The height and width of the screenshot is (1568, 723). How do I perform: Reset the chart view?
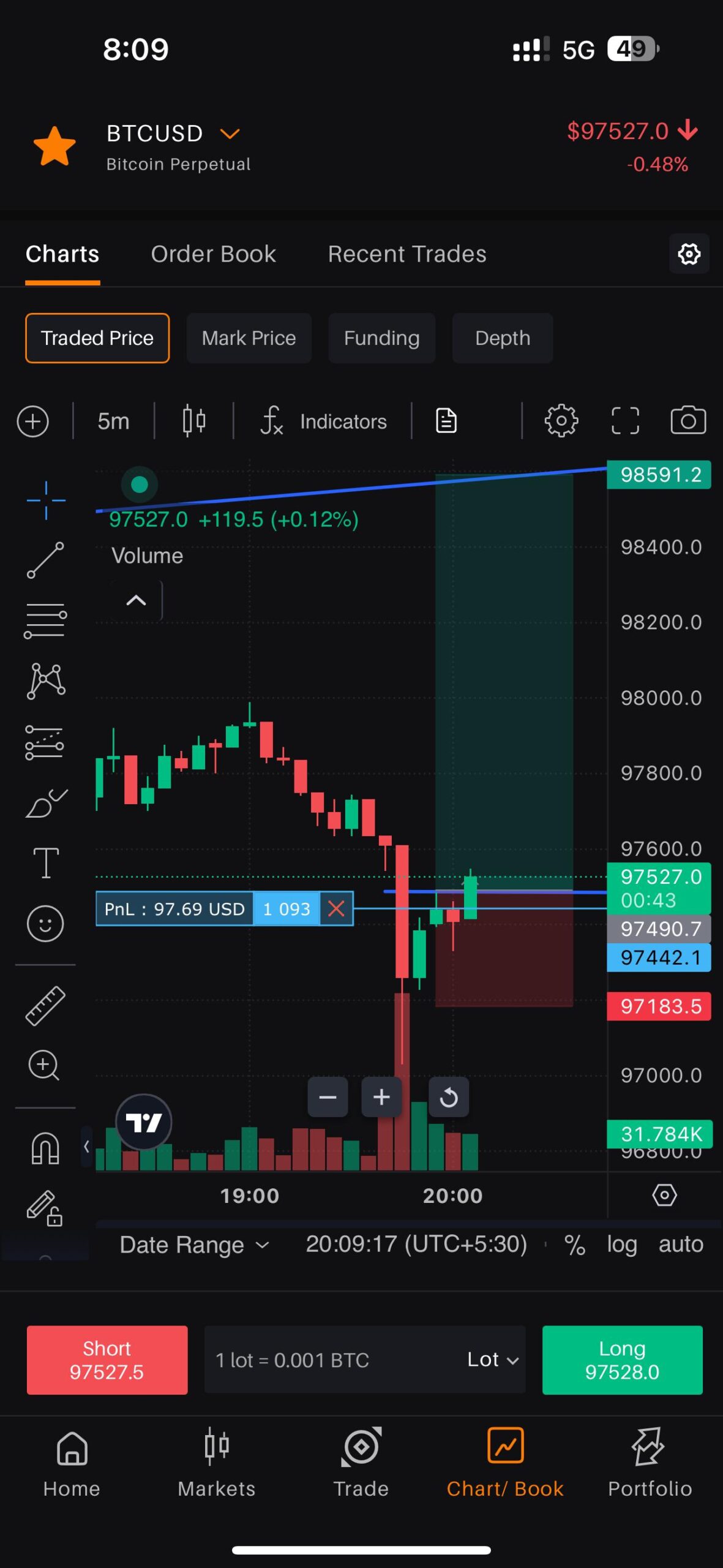[x=449, y=1097]
